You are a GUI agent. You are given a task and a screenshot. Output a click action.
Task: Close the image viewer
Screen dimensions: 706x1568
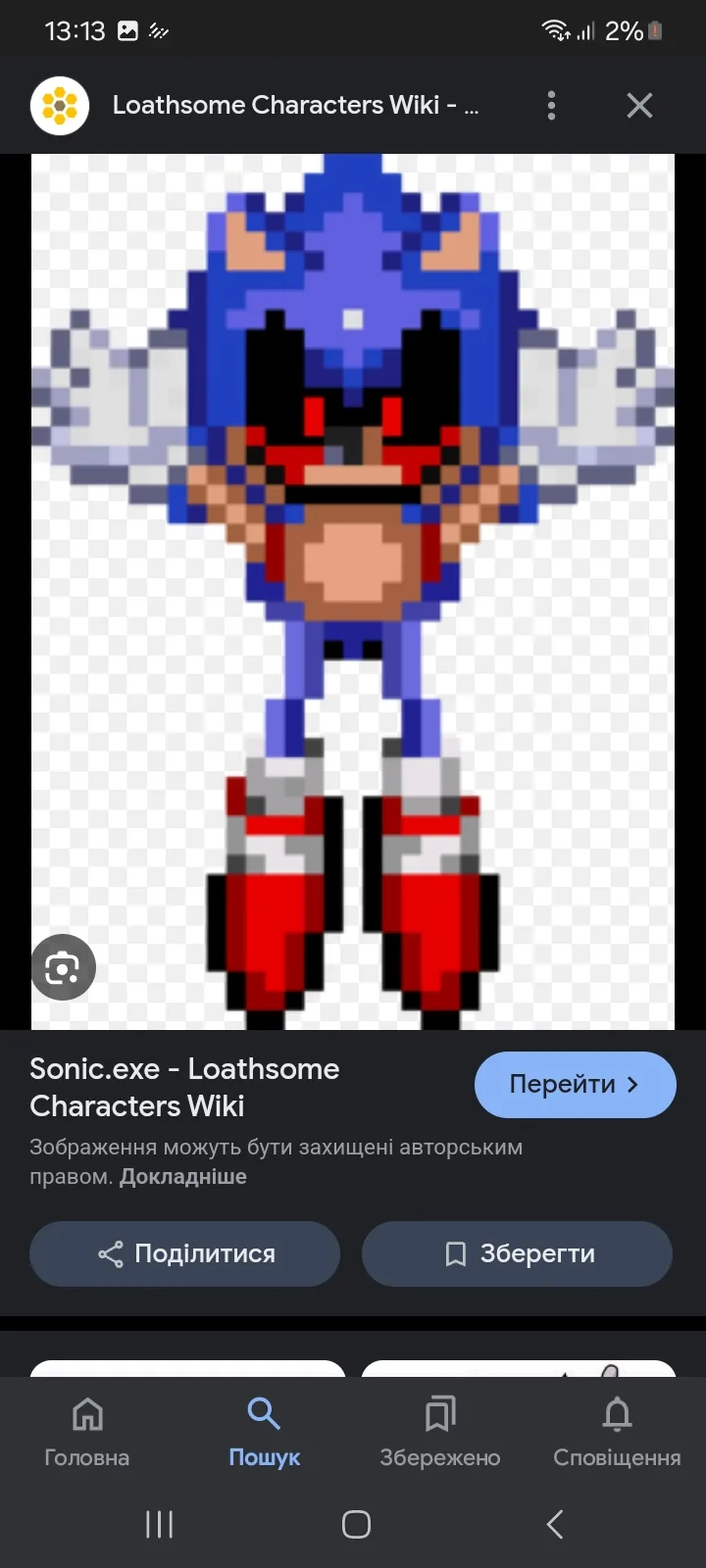pyautogui.click(x=639, y=105)
